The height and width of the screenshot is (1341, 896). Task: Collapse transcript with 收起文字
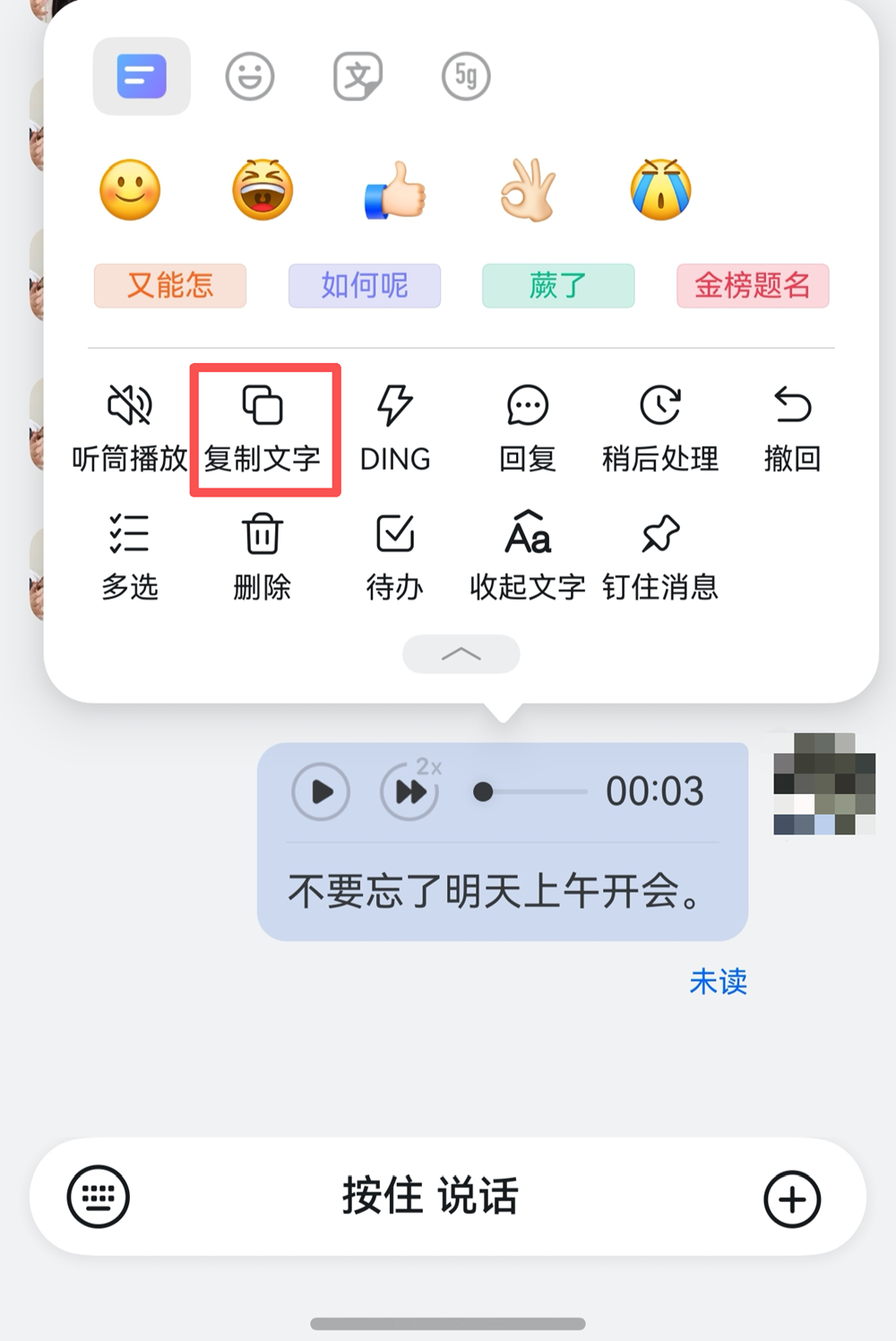coord(527,556)
